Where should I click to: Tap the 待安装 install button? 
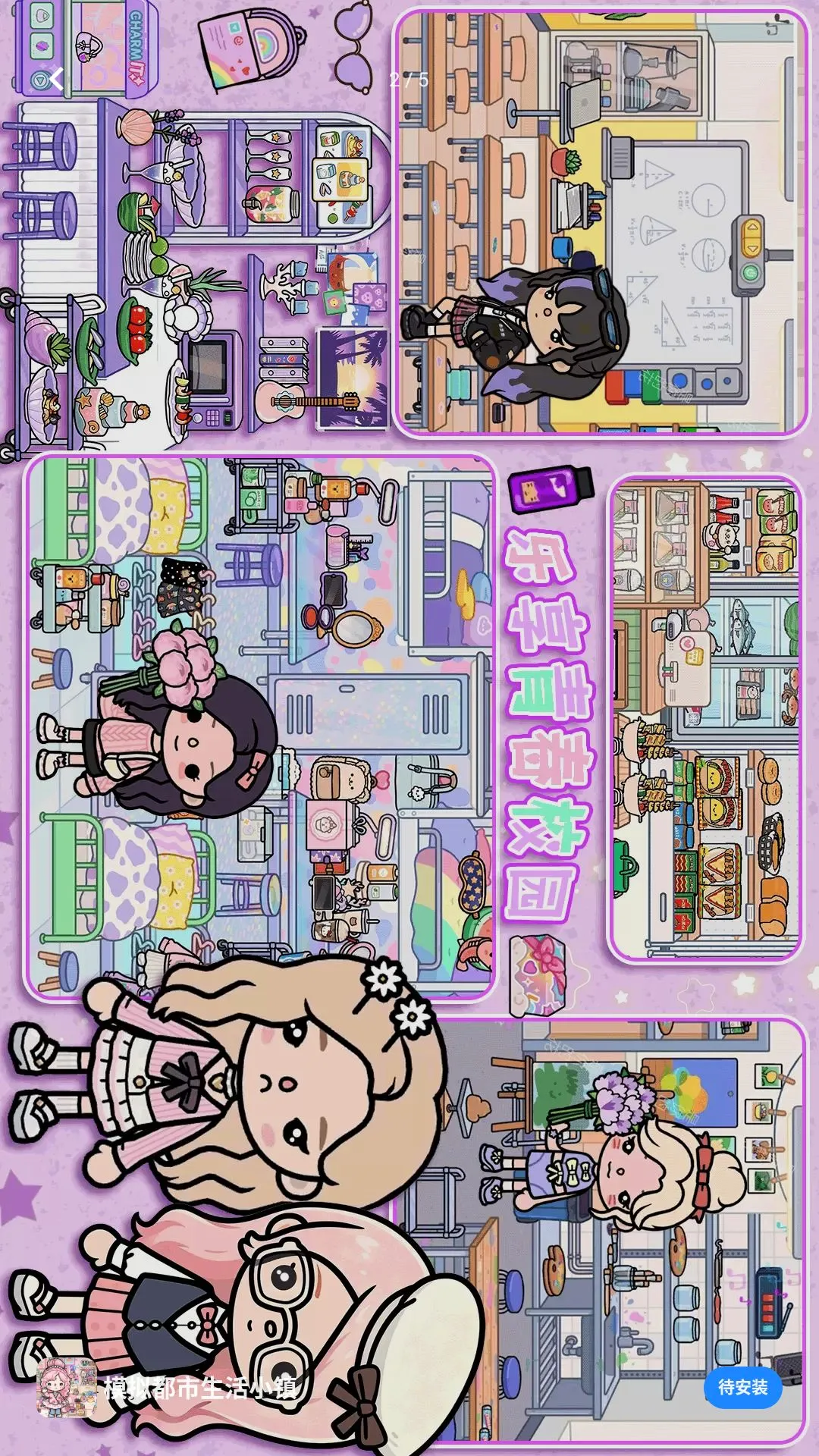[x=742, y=1387]
